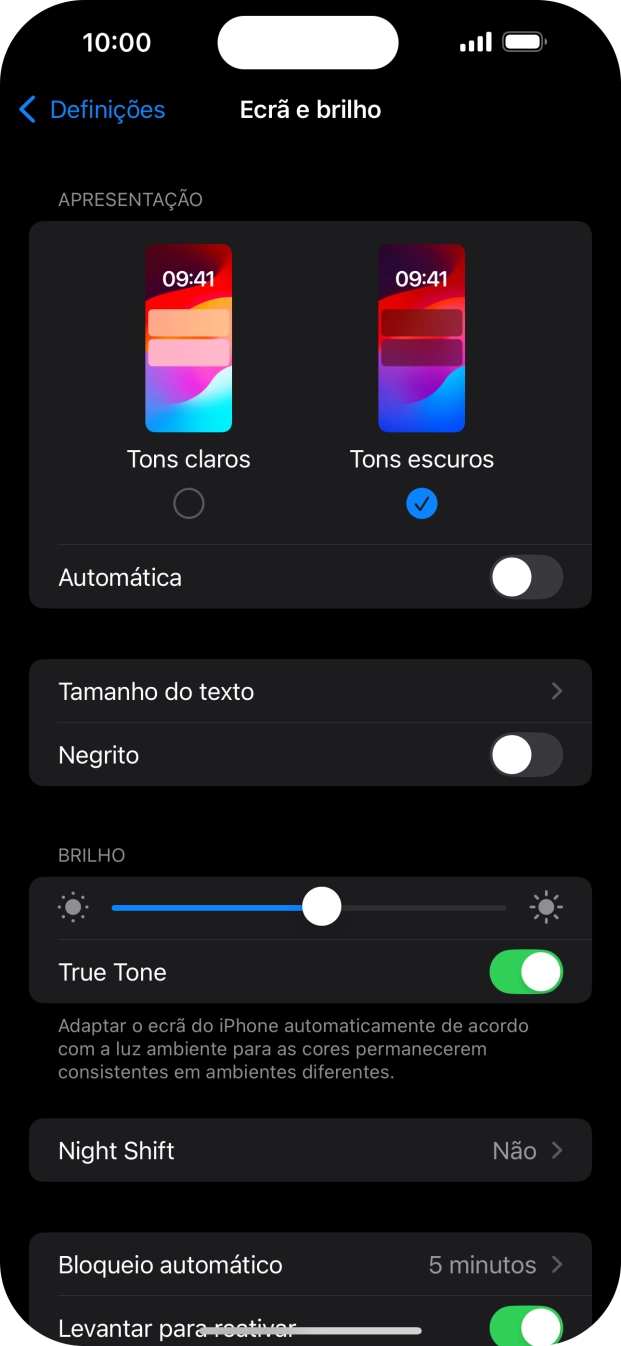Open Tamanho do texto settings
This screenshot has width=621, height=1346.
click(x=310, y=692)
